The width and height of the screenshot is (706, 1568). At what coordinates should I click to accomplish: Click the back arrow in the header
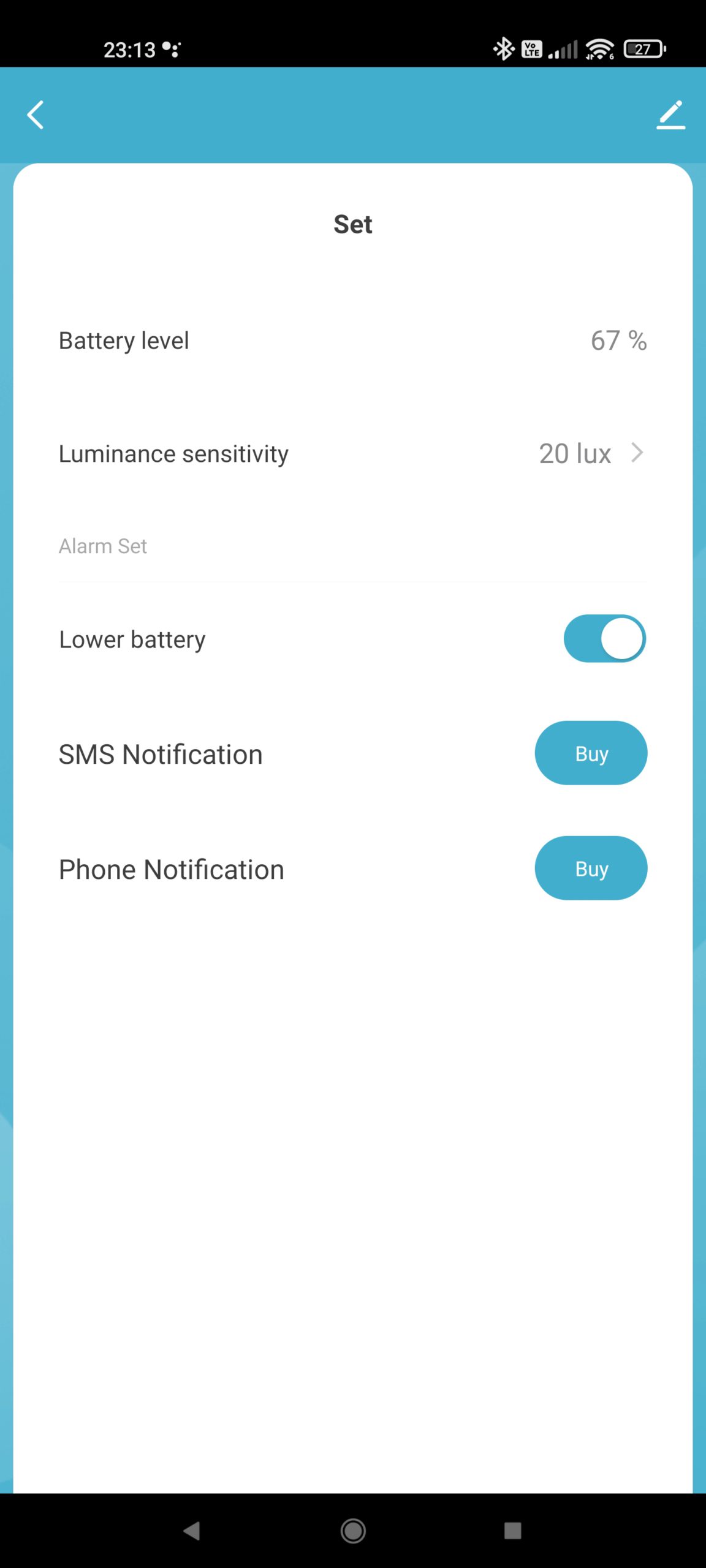(x=35, y=114)
